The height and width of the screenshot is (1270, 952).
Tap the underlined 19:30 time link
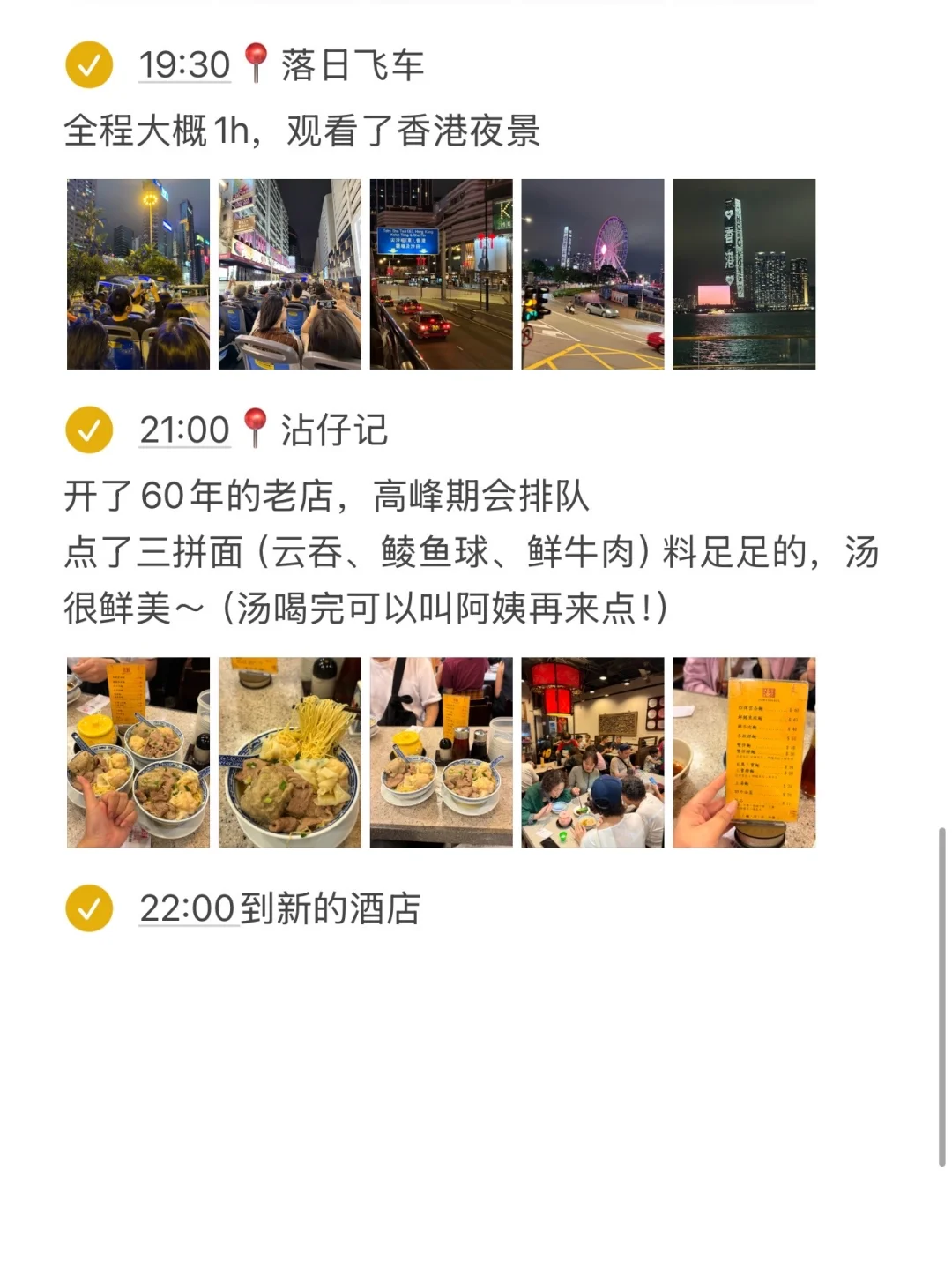pyautogui.click(x=184, y=65)
